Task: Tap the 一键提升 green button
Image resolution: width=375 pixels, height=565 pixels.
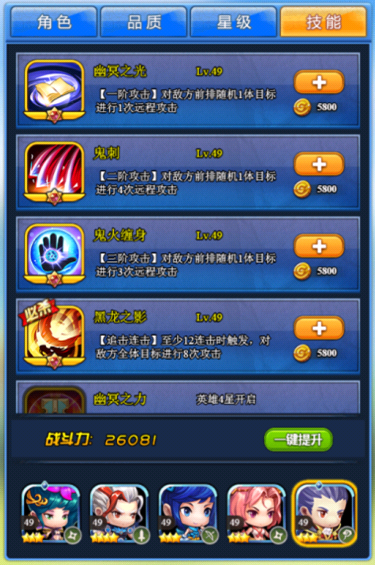Action: click(298, 440)
